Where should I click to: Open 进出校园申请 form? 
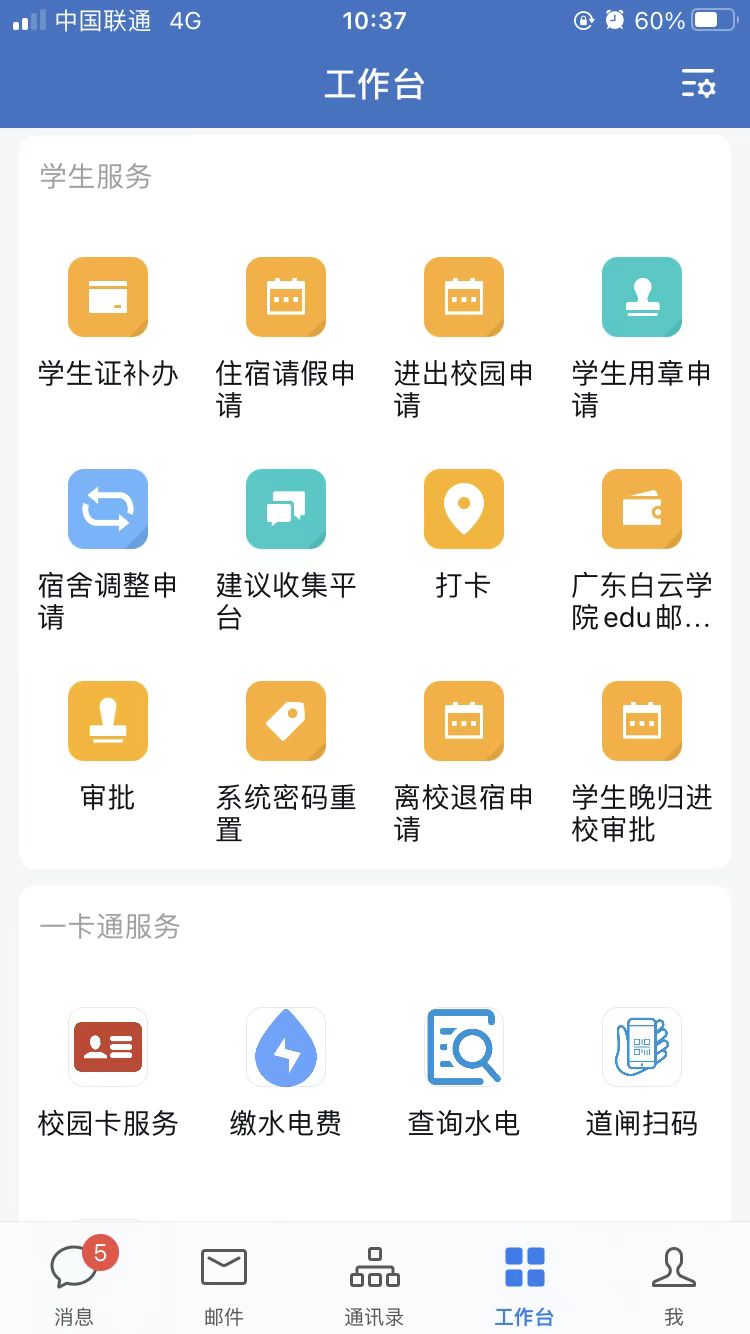(x=464, y=297)
